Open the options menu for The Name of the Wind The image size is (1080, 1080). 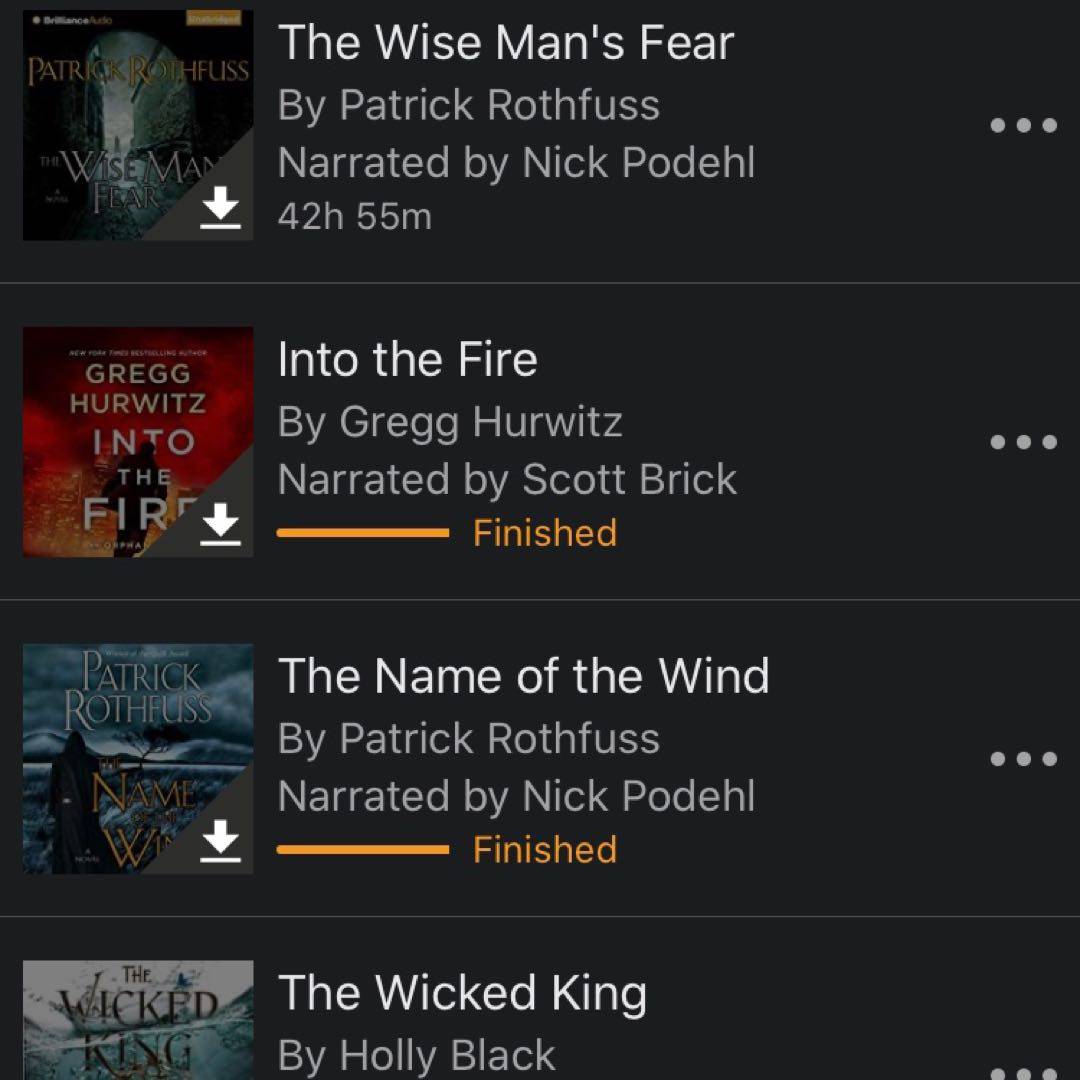pyautogui.click(x=1023, y=759)
